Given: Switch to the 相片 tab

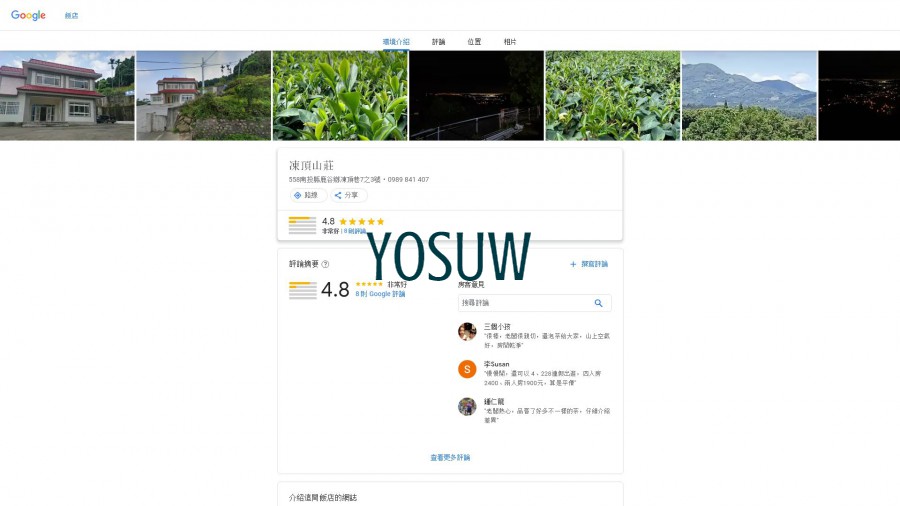Looking at the screenshot, I should coord(510,42).
